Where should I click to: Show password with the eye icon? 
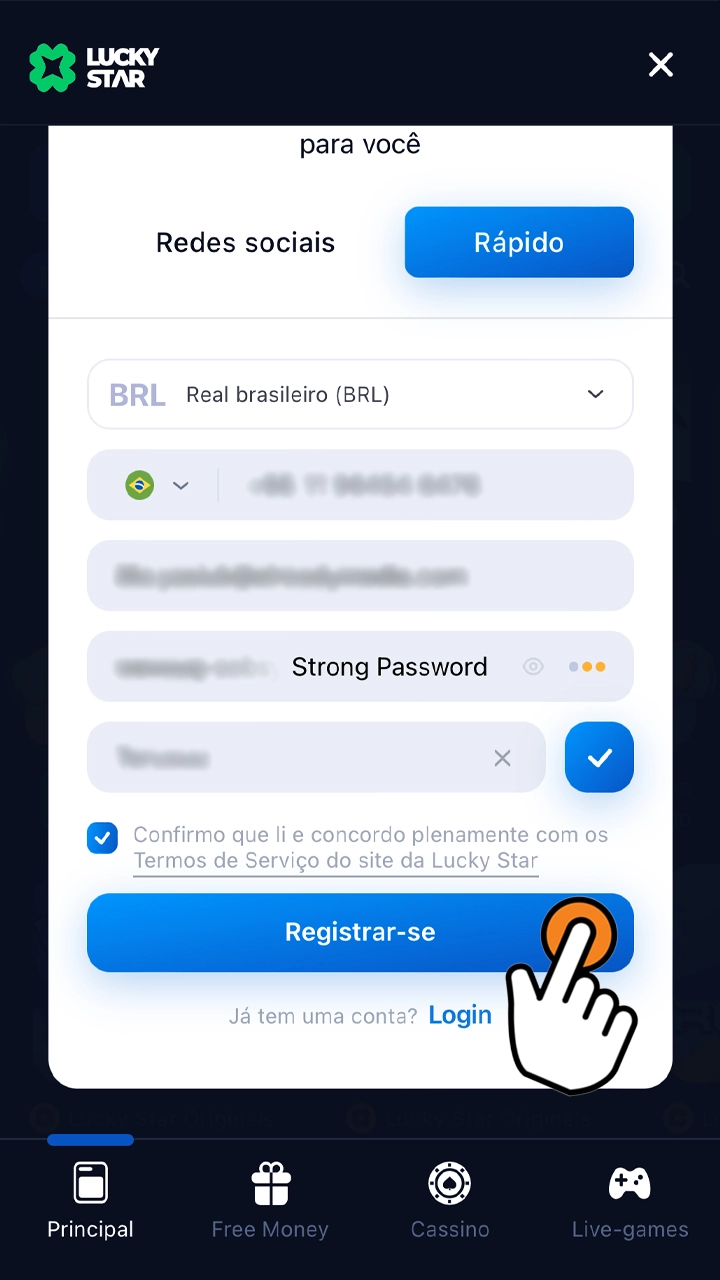coord(534,667)
